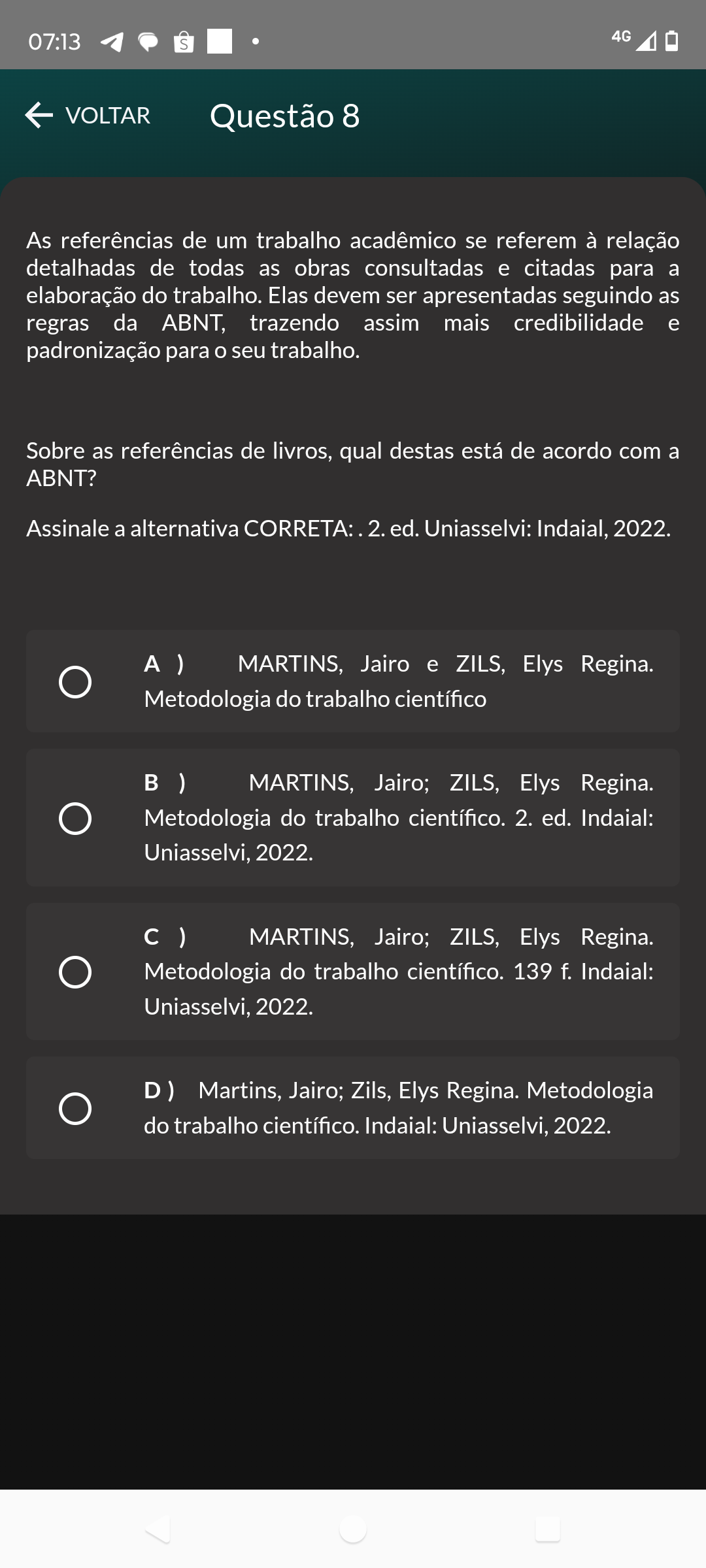Pick alternative C mentioning 139 f.
706x1568 pixels.
(353, 972)
